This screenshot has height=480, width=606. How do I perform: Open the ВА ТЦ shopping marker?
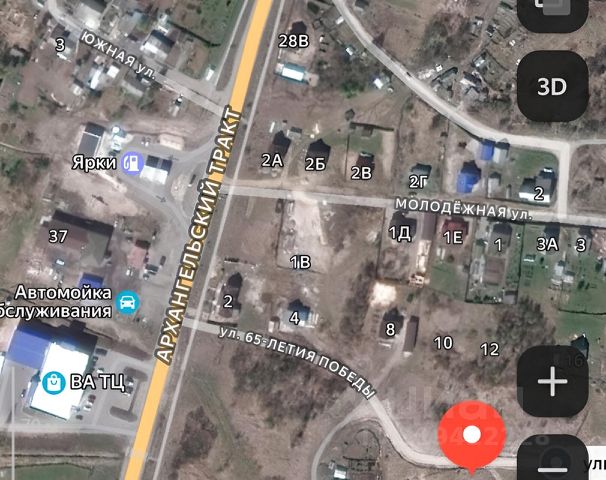tap(53, 381)
